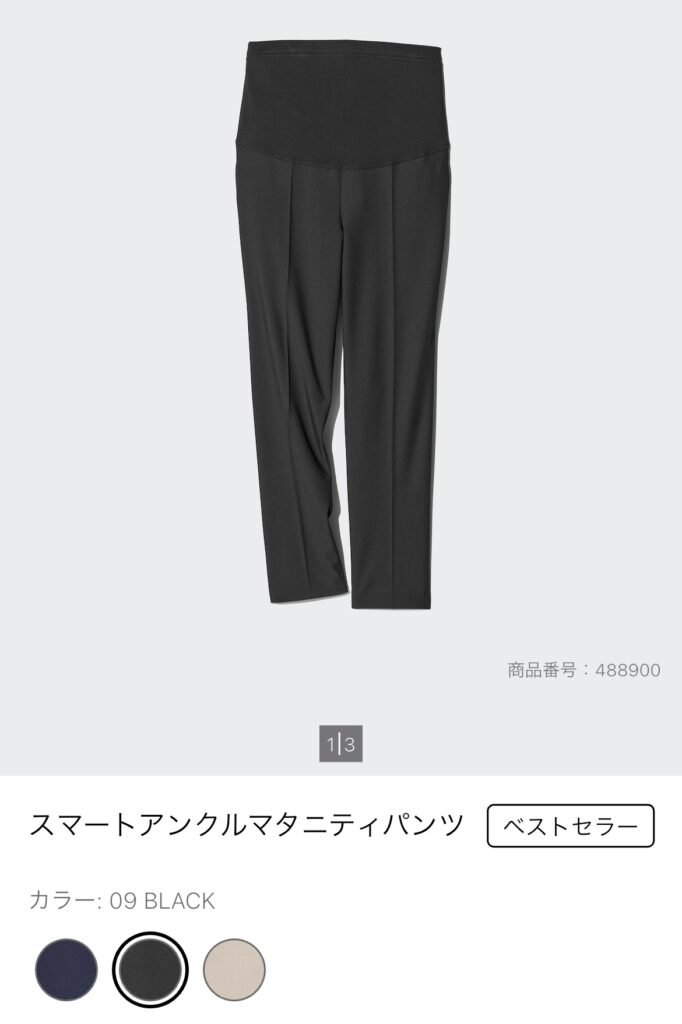Image resolution: width=682 pixels, height=1024 pixels.
Task: Choose the 09 BLACK color swatch
Action: click(150, 970)
